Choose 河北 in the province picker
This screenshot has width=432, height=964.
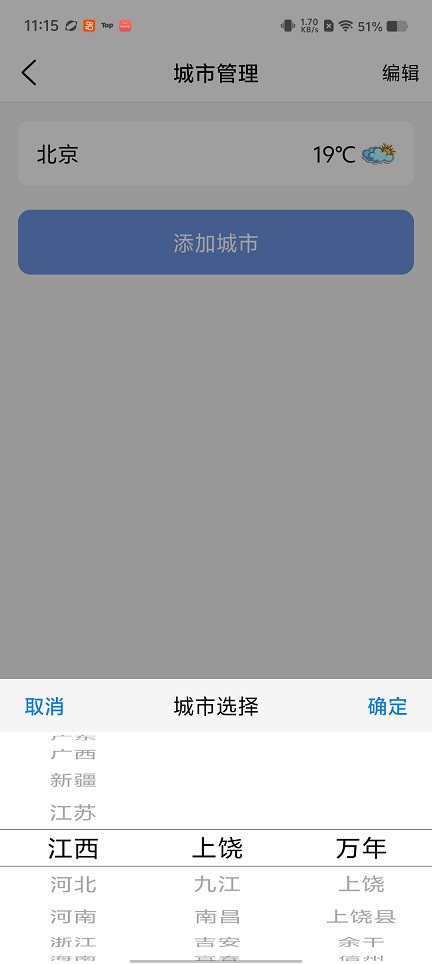(x=73, y=885)
